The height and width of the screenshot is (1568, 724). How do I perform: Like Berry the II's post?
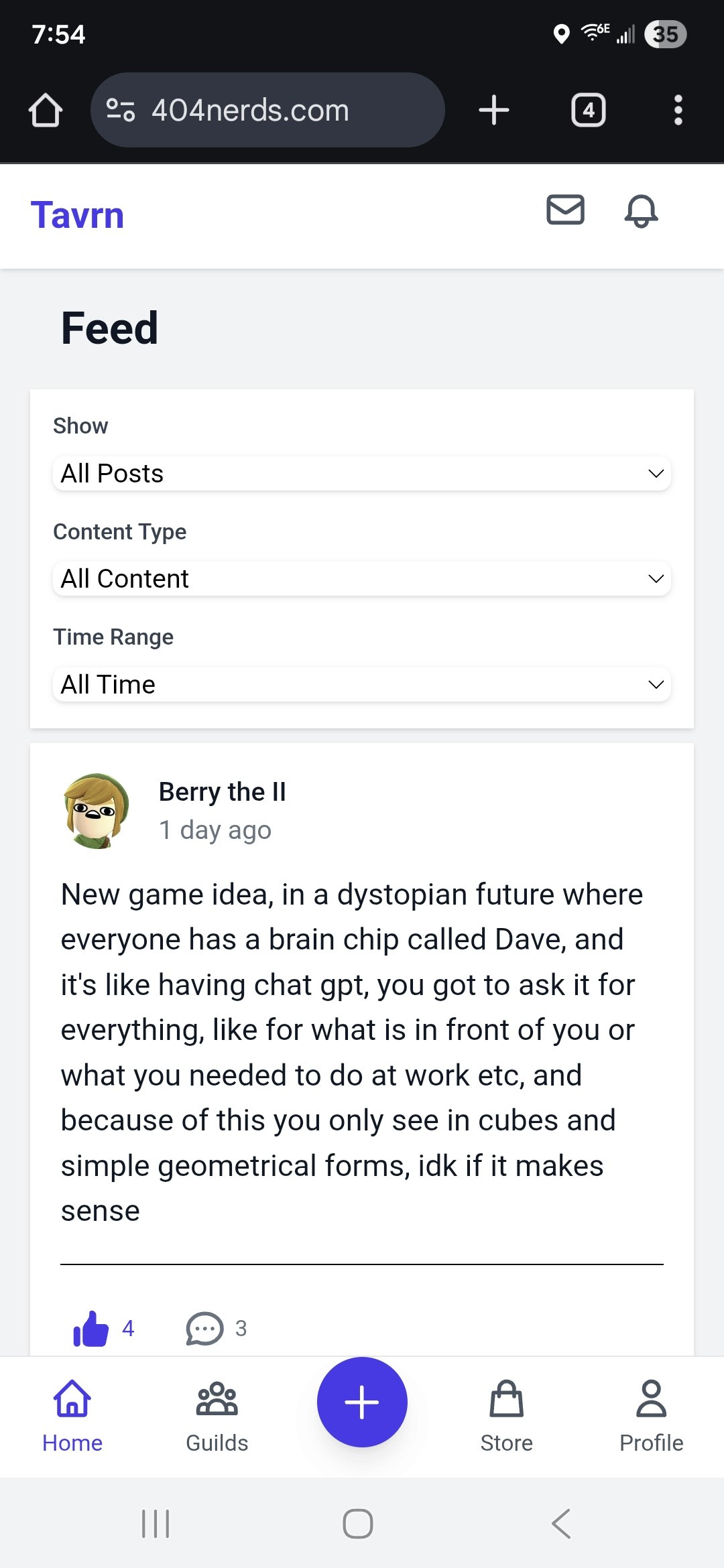pos(93,1329)
